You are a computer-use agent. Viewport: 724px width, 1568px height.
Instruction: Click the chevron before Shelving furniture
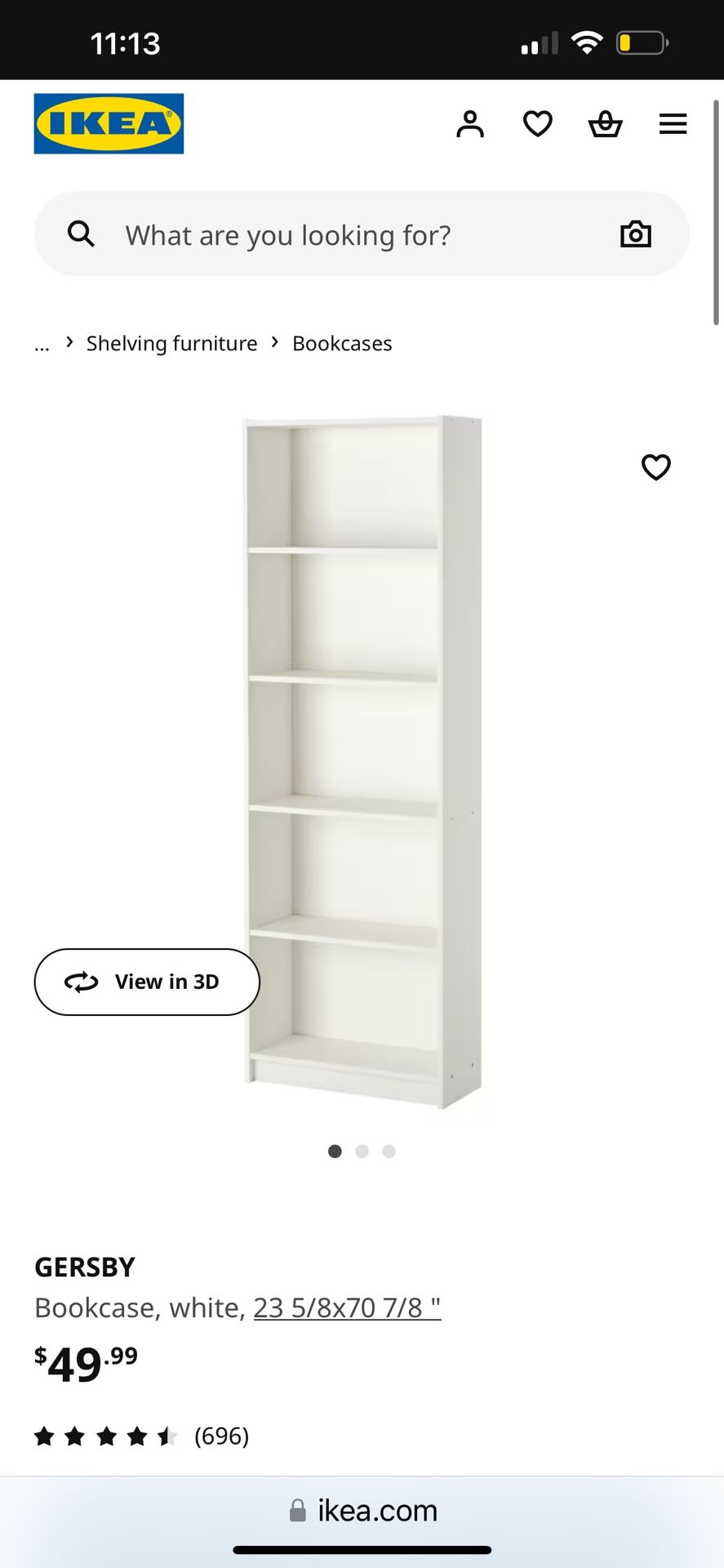pos(69,342)
